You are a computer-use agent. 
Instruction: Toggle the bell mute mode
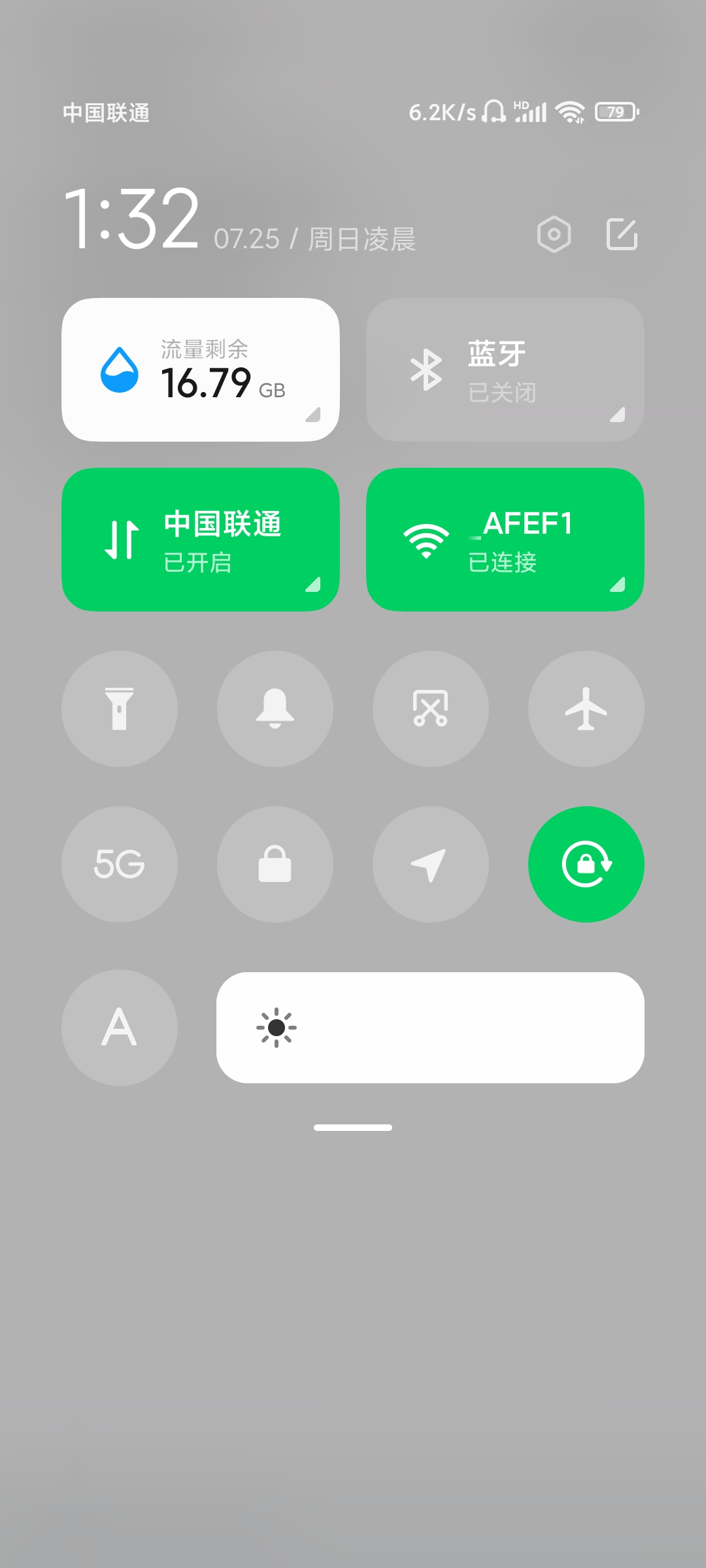[275, 709]
